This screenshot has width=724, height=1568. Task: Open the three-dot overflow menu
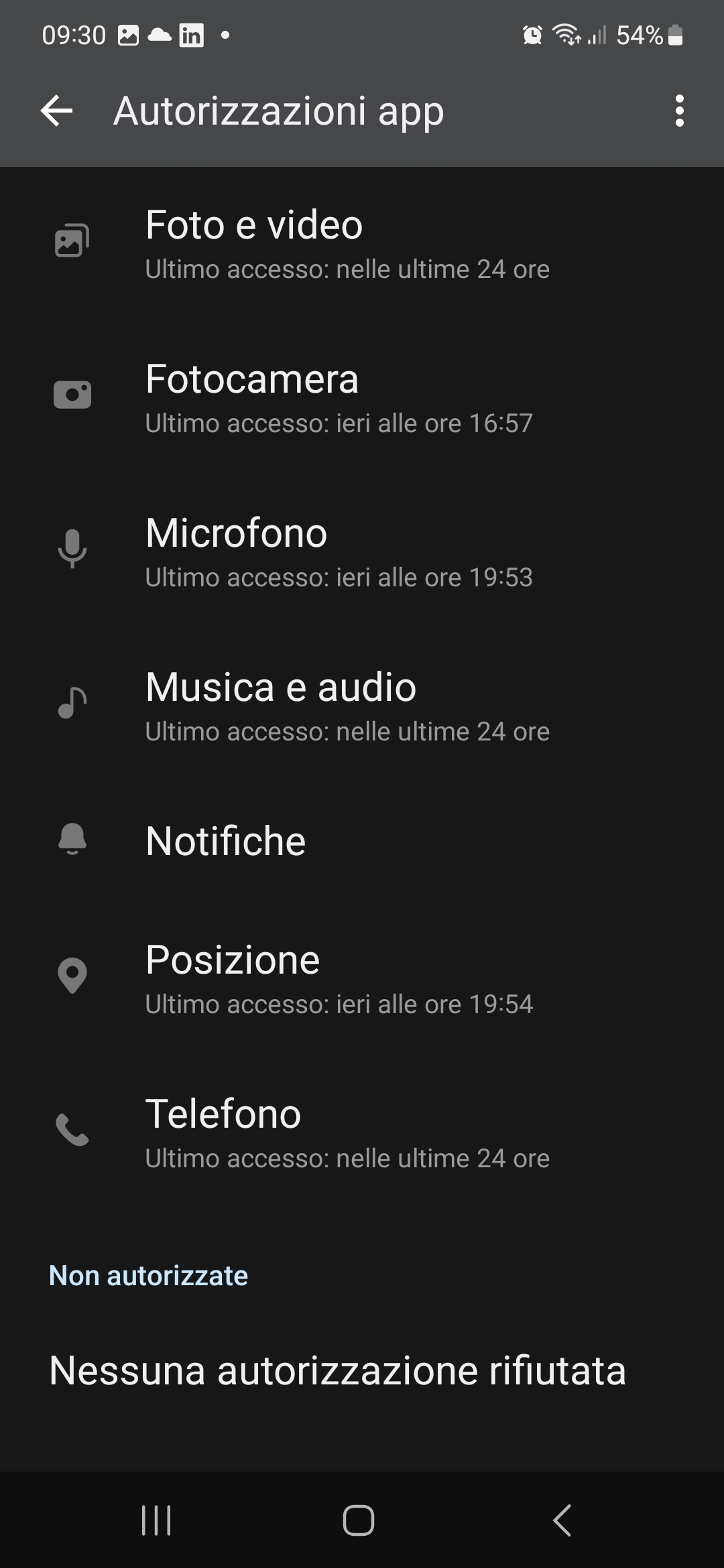tap(679, 111)
